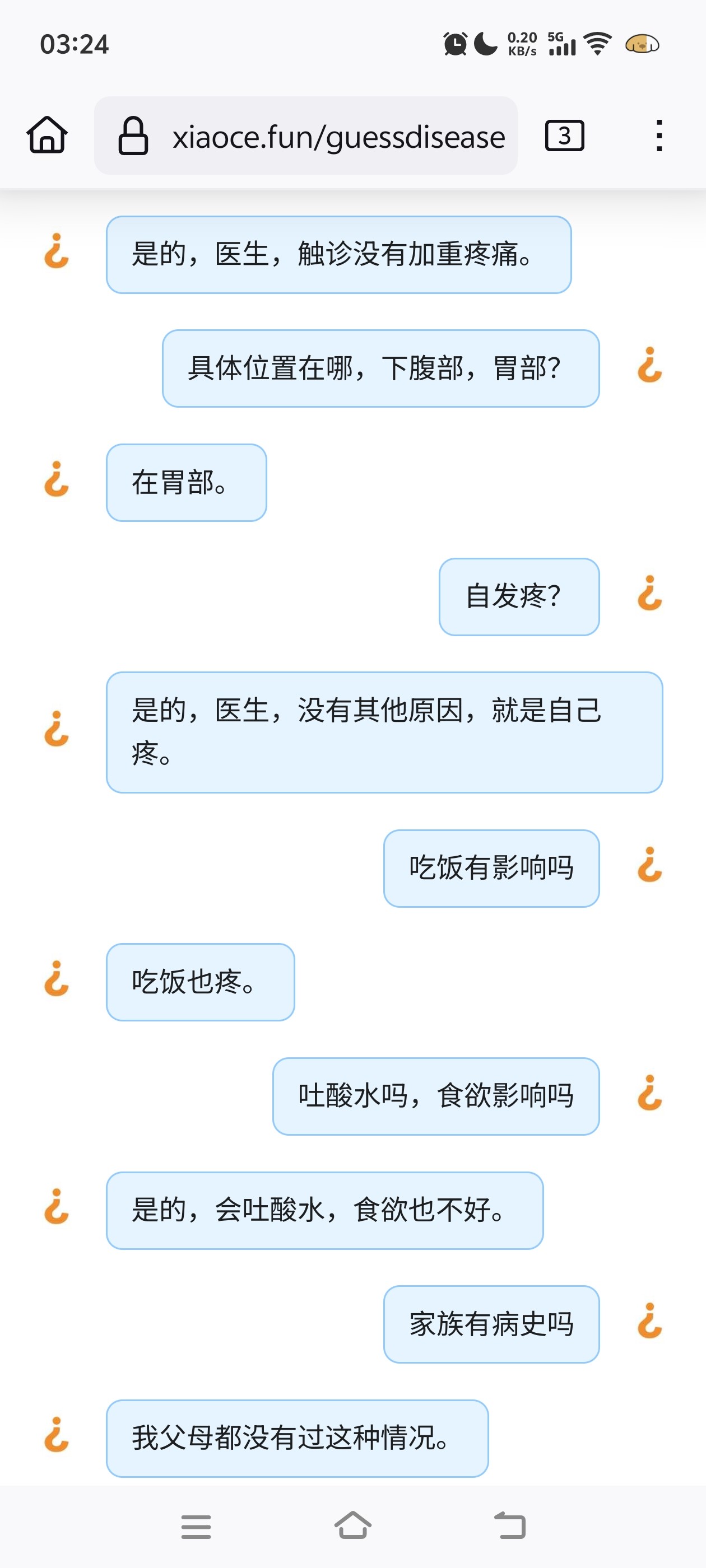Open the tab switcher showing 3 tabs
Image resolution: width=706 pixels, height=1568 pixels.
(564, 135)
